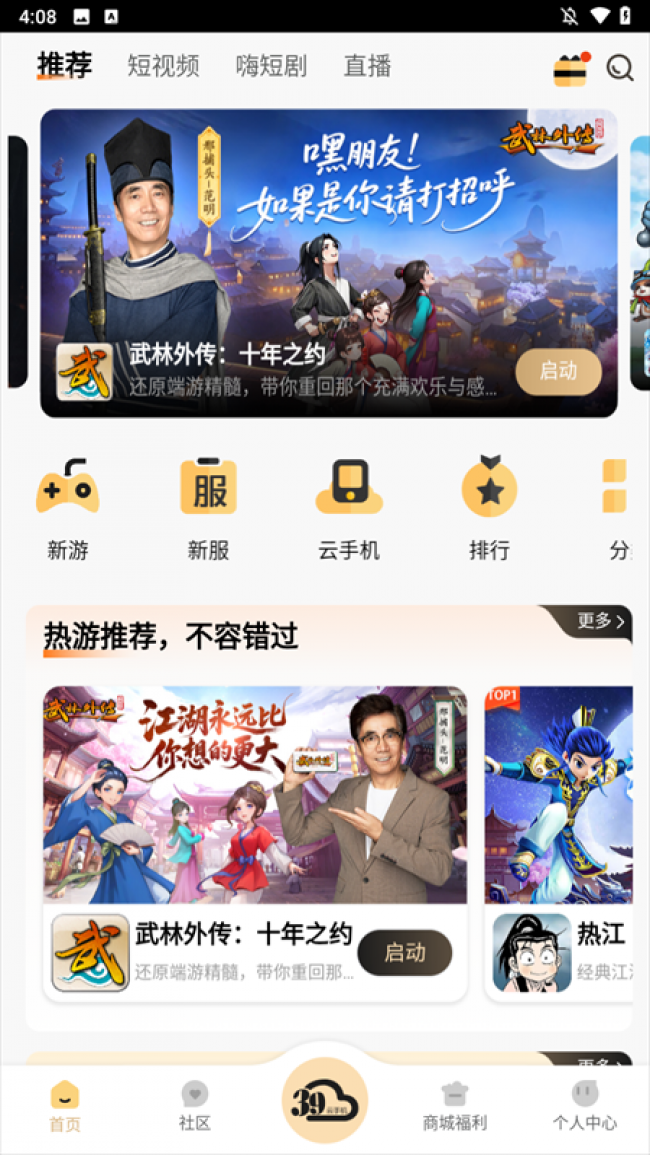Open the search icon
Screen dimensions: 650x1155
620,68
